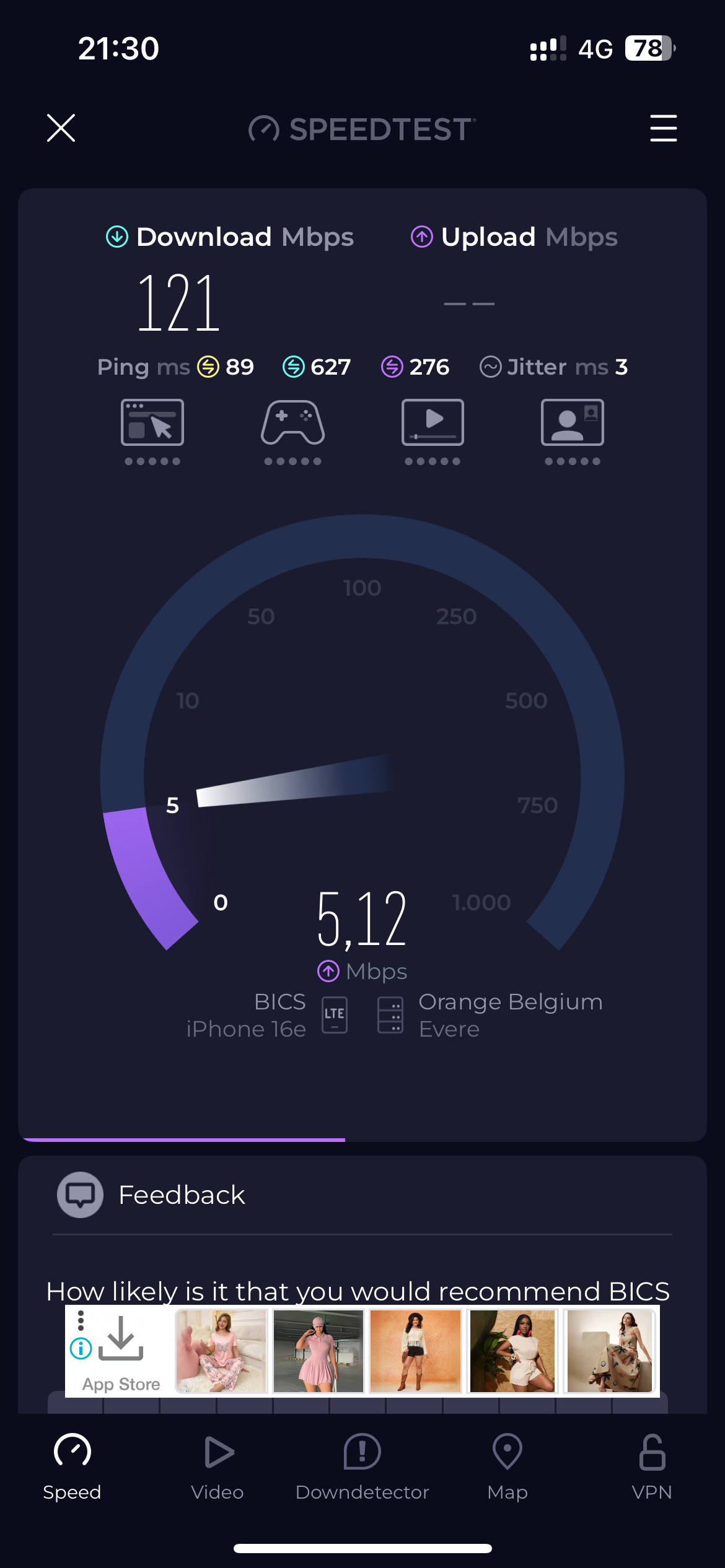The height and width of the screenshot is (1568, 725).
Task: Open the pink pajama set ad image
Action: pyautogui.click(x=221, y=1351)
